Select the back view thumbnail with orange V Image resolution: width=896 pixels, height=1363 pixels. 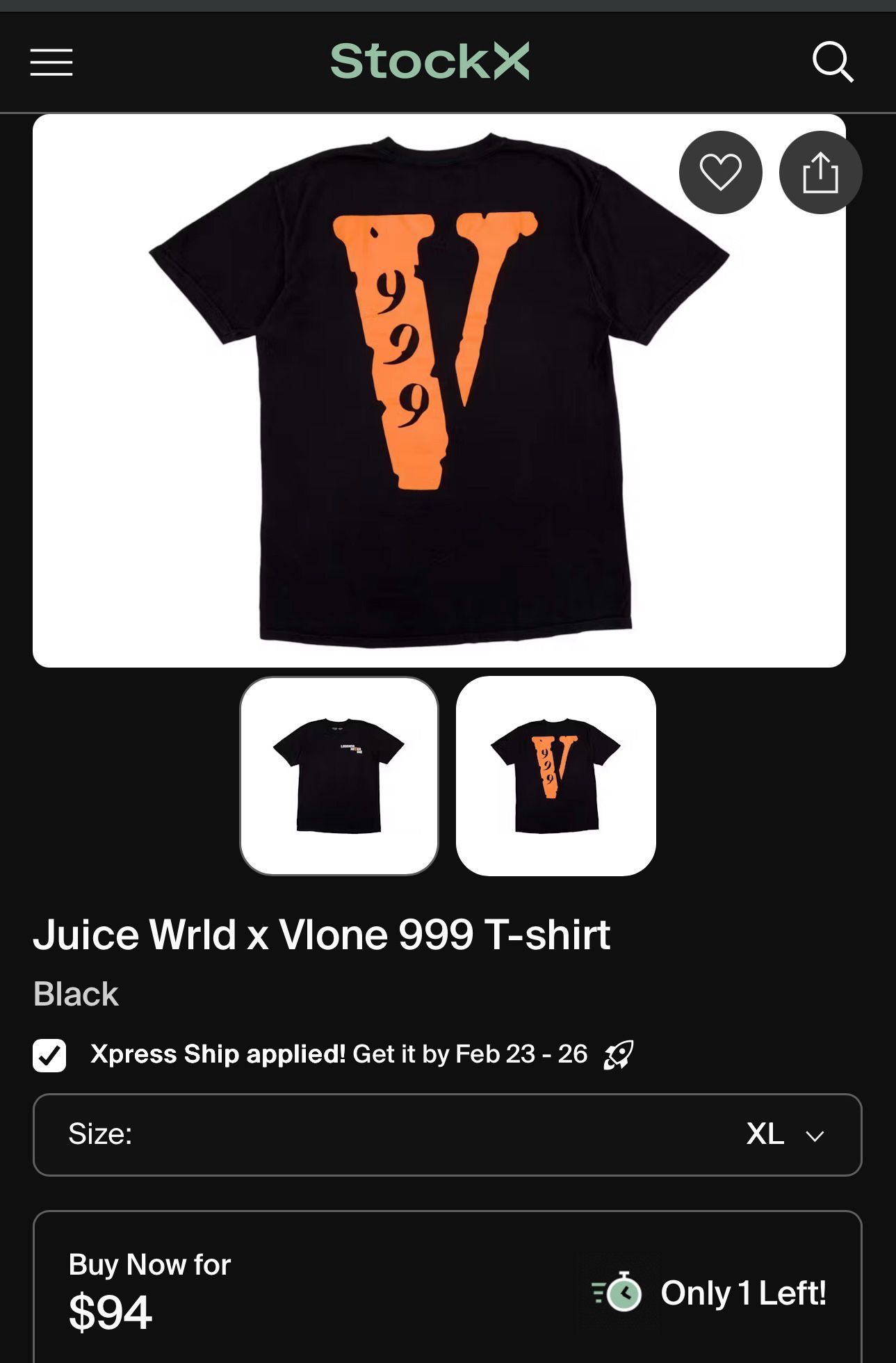pyautogui.click(x=556, y=775)
